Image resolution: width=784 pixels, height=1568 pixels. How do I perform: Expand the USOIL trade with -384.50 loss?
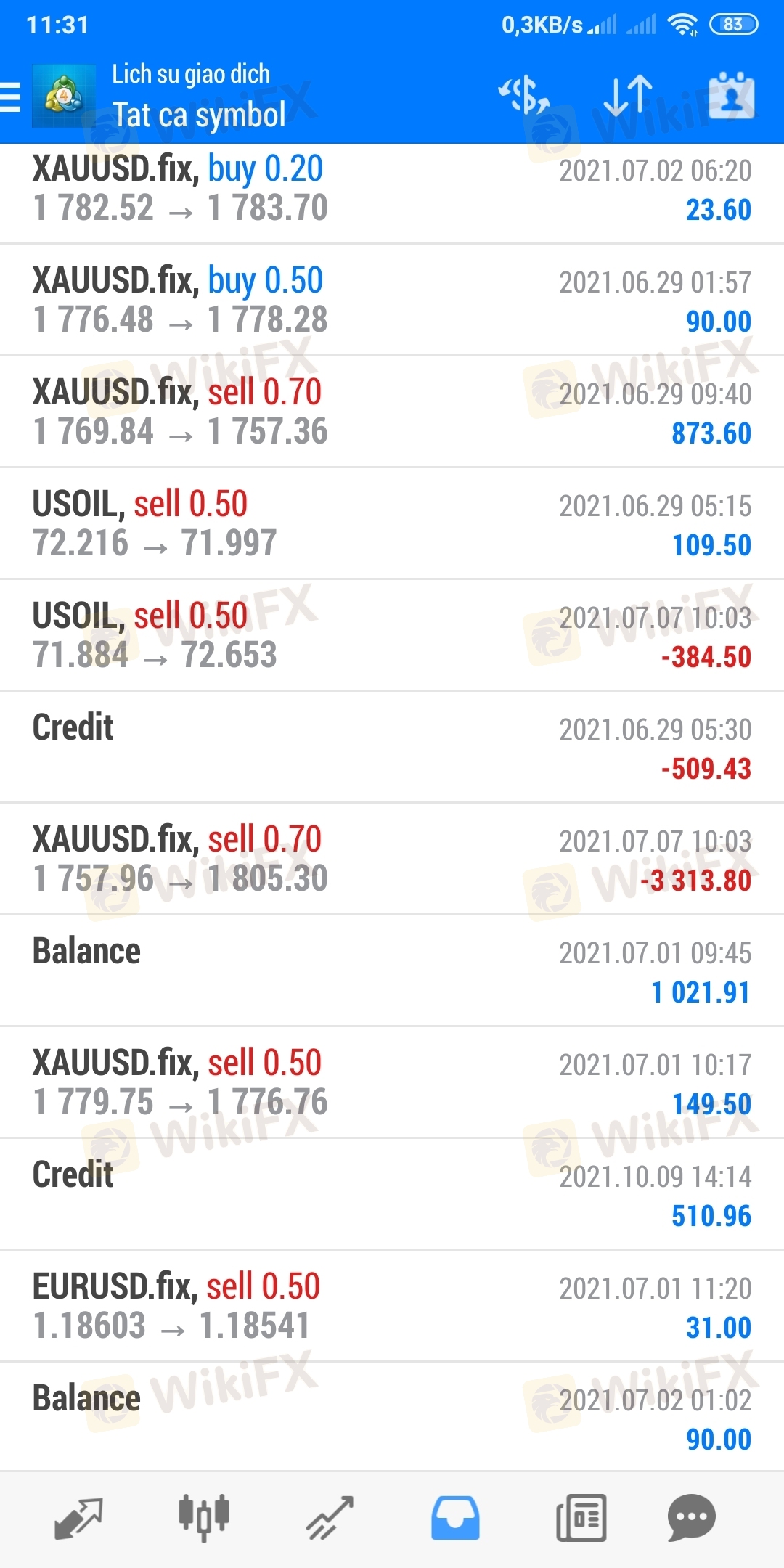(392, 635)
